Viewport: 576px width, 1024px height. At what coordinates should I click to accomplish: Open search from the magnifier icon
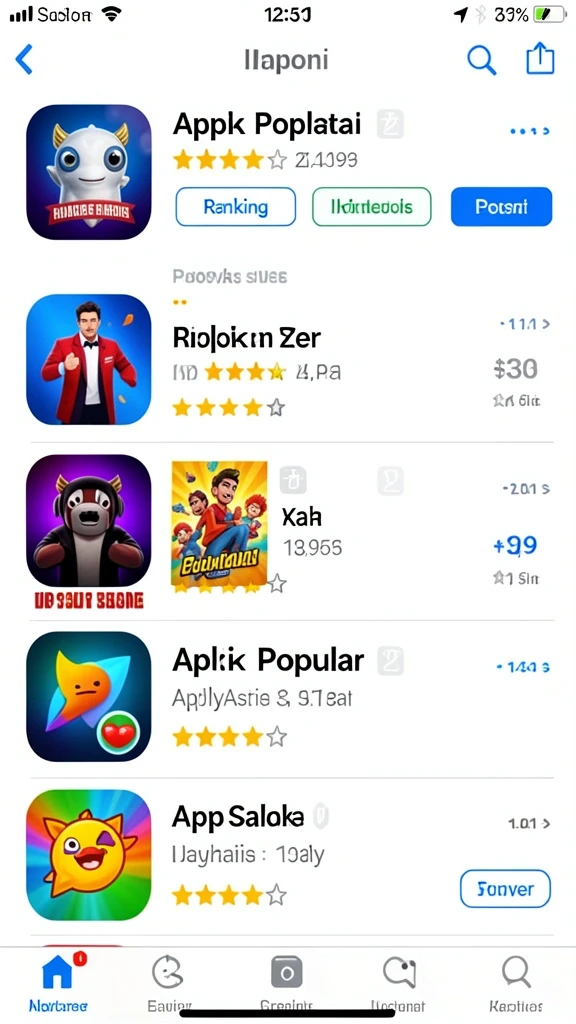tap(481, 60)
